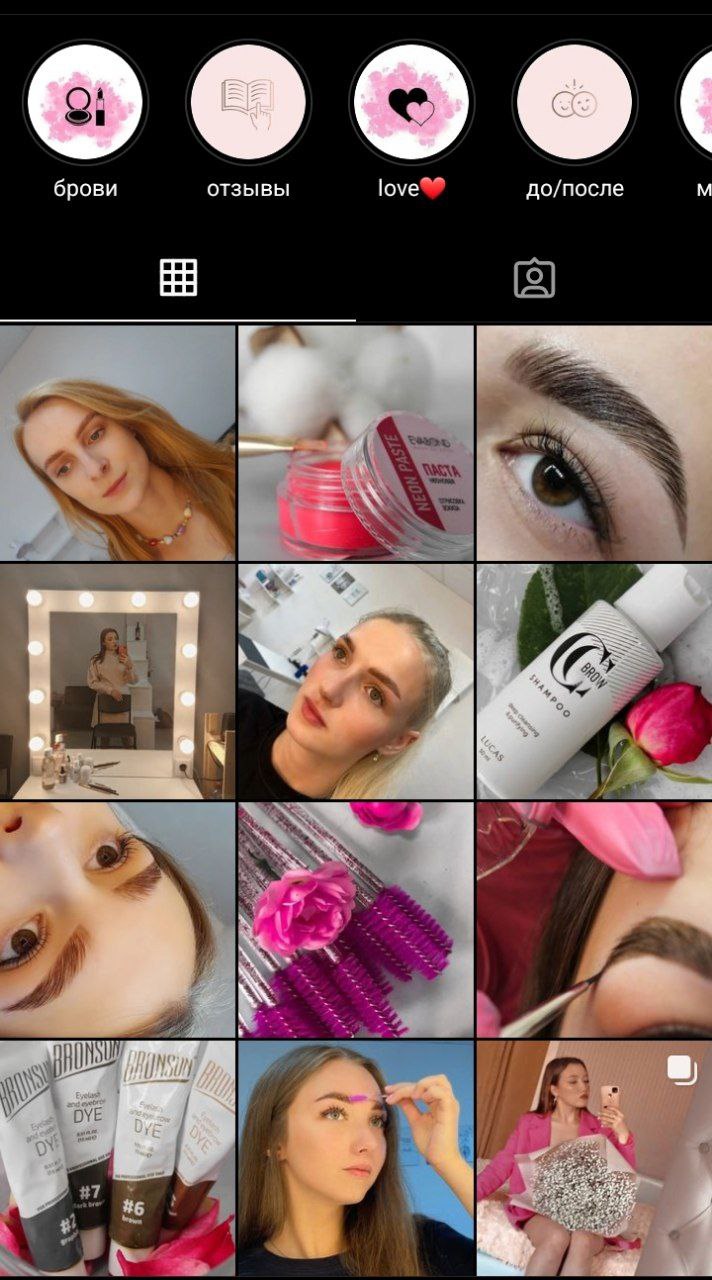Screen dimensions: 712x1280
Task: Switch to the posts grid tab
Action: pos(178,278)
